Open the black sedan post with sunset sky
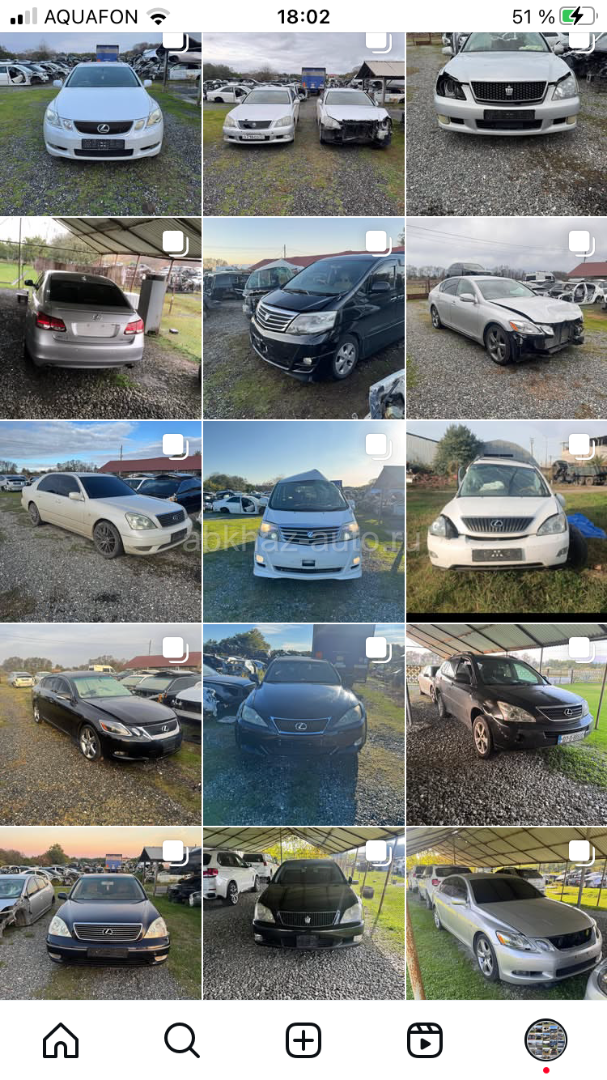This screenshot has width=607, height=1080. pyautogui.click(x=100, y=912)
